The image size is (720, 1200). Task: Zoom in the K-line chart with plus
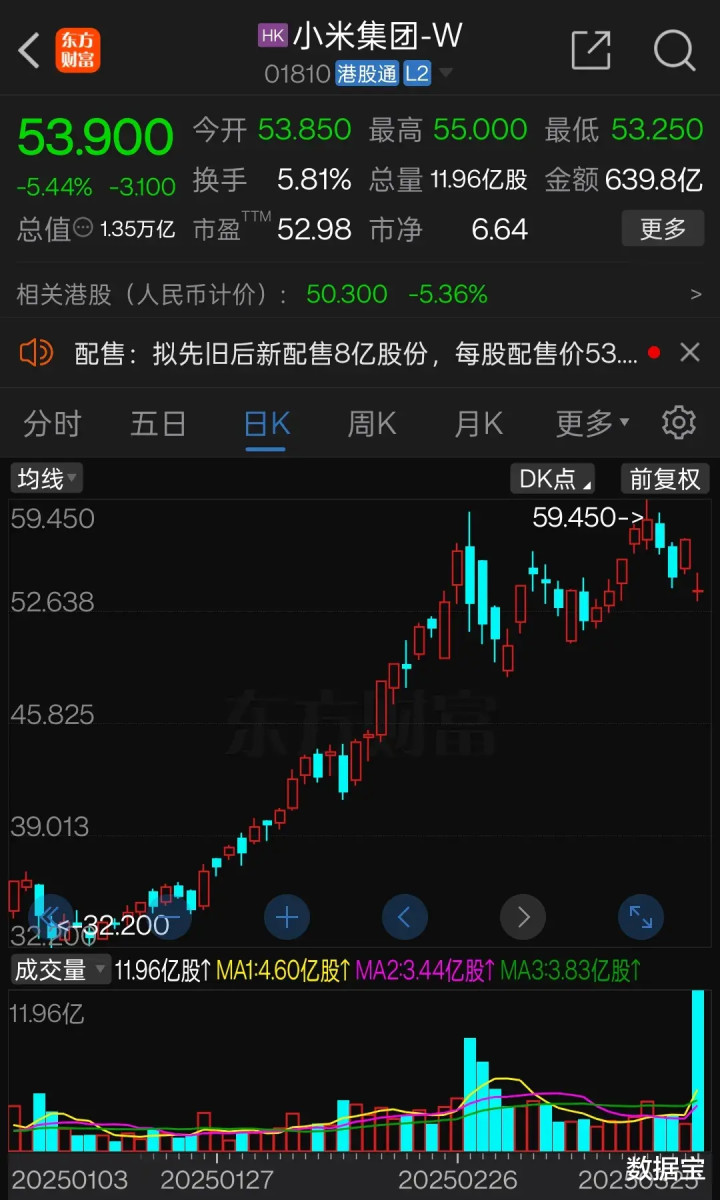click(287, 916)
